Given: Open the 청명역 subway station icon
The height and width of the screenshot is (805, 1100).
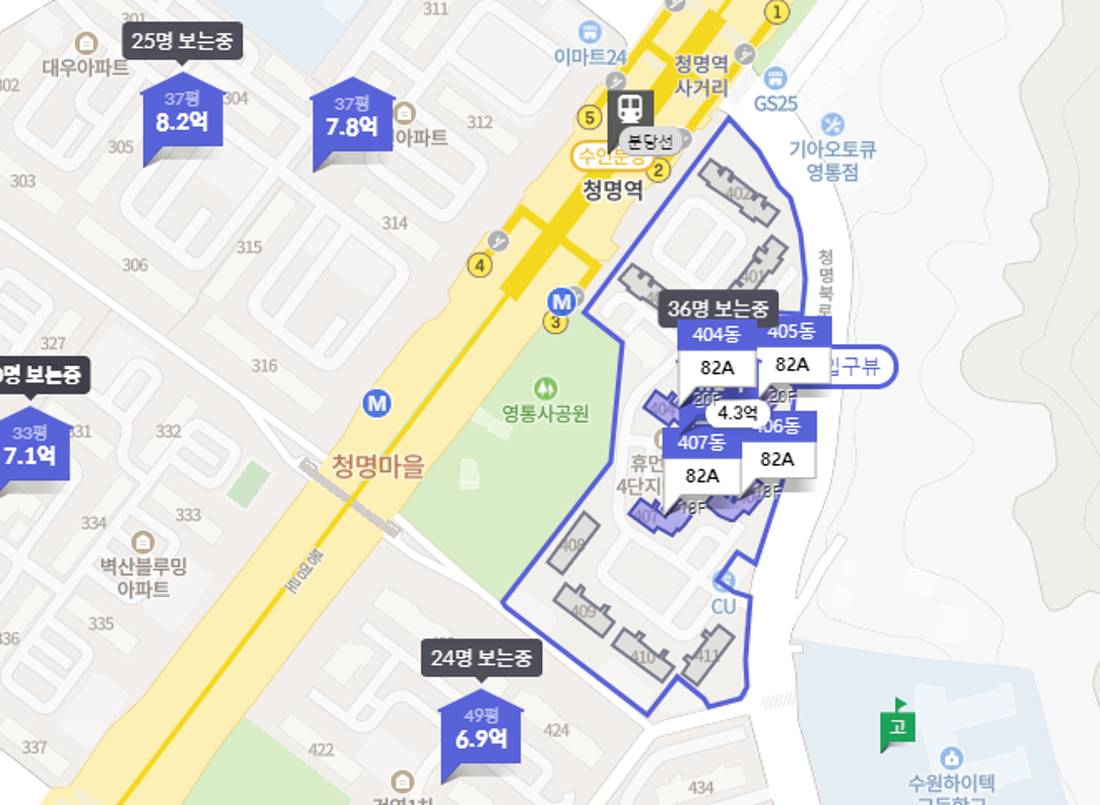Looking at the screenshot, I should [x=631, y=108].
